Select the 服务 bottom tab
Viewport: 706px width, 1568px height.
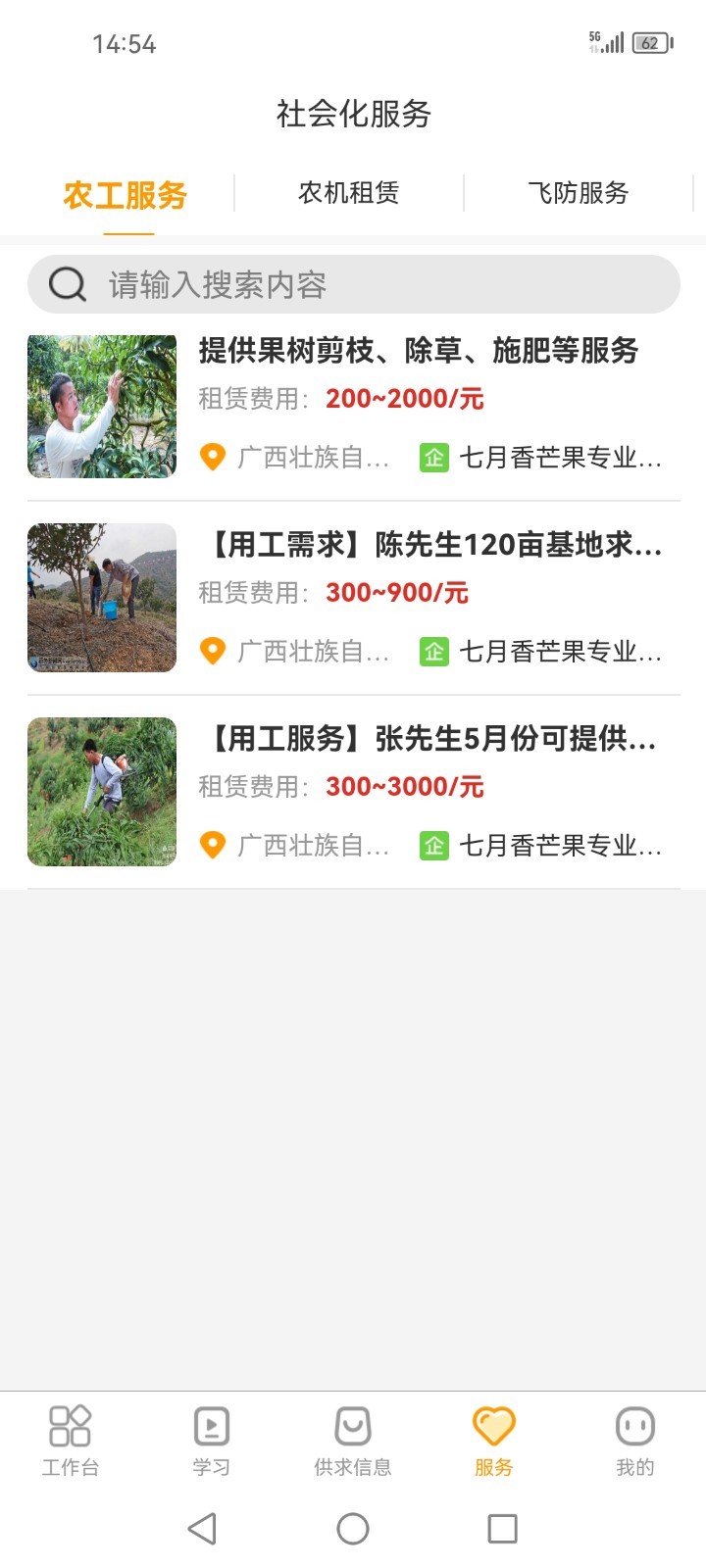[x=493, y=1440]
